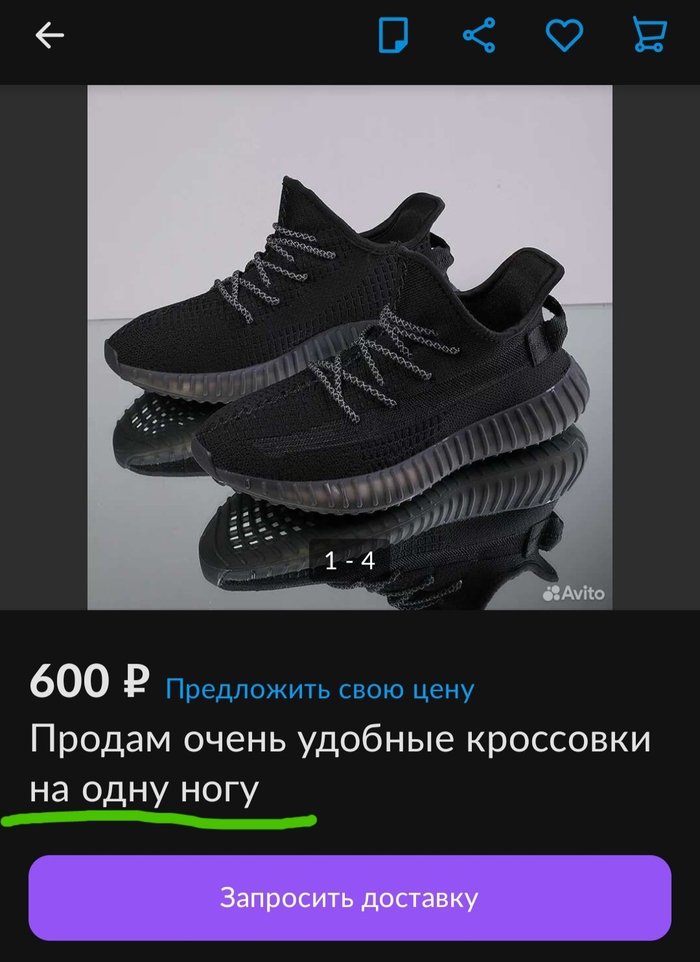The height and width of the screenshot is (962, 700).
Task: Open the sneaker photo gallery
Action: coord(350,347)
